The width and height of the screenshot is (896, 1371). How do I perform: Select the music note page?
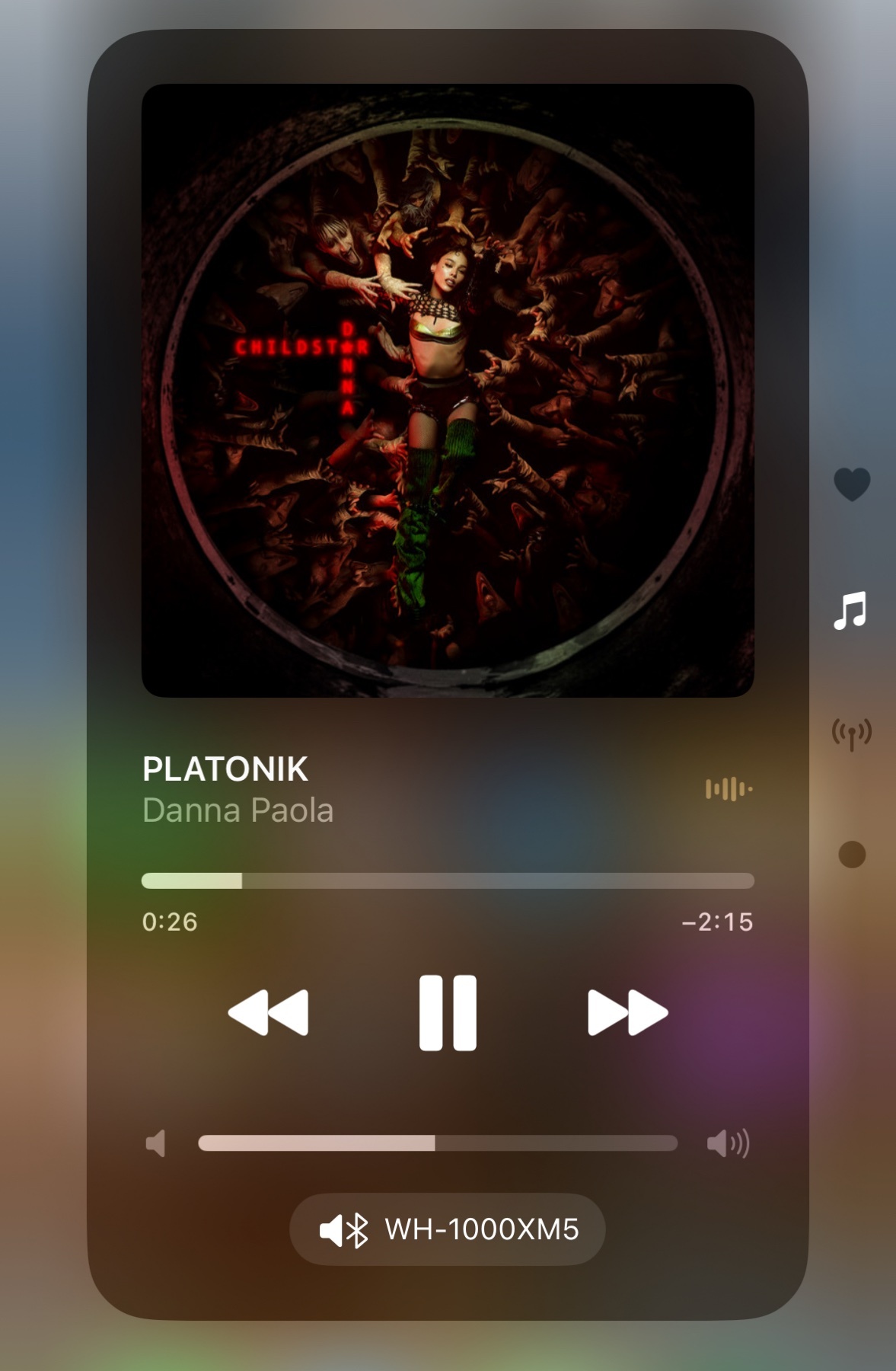pos(850,610)
